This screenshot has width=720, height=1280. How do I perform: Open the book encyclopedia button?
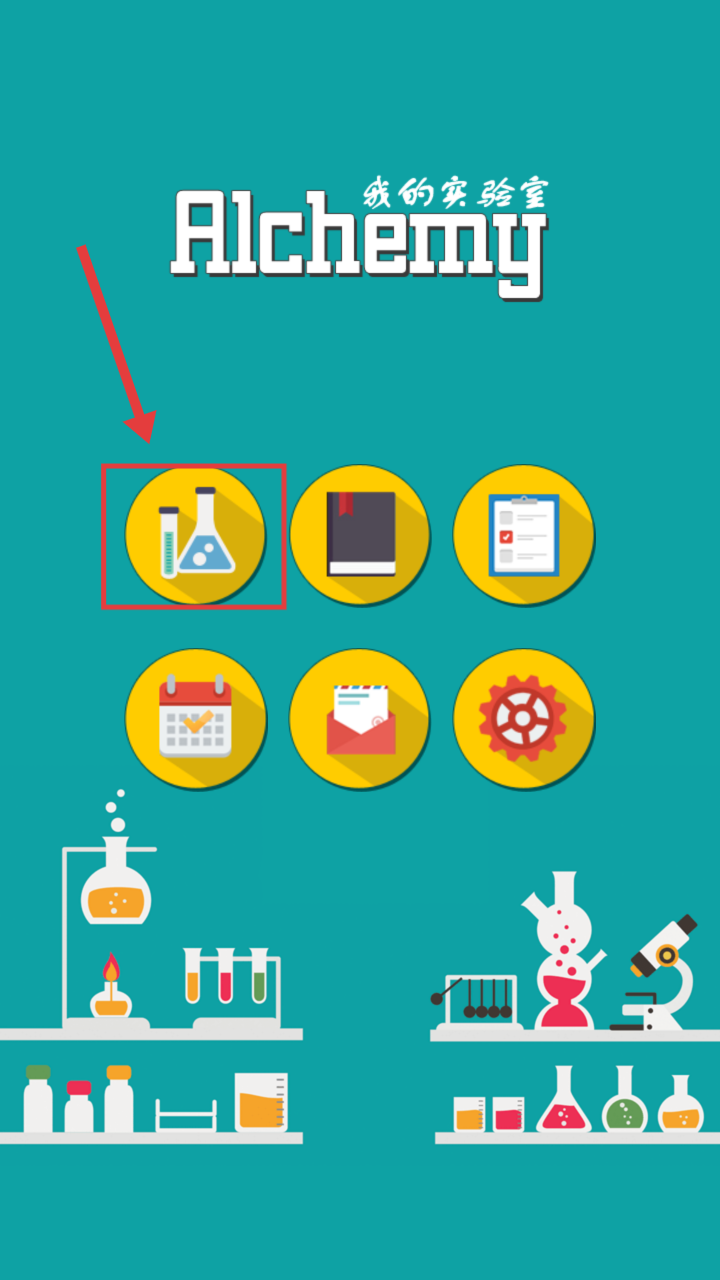(360, 536)
